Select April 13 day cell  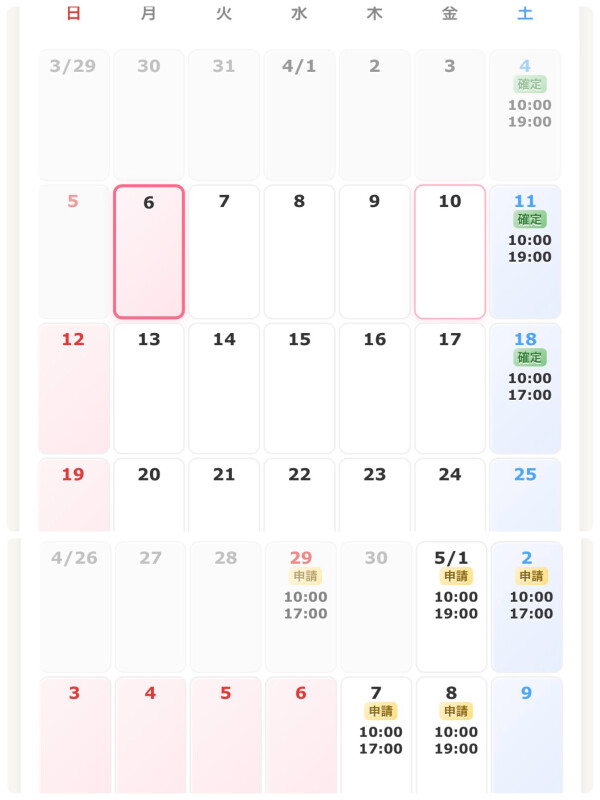click(149, 388)
